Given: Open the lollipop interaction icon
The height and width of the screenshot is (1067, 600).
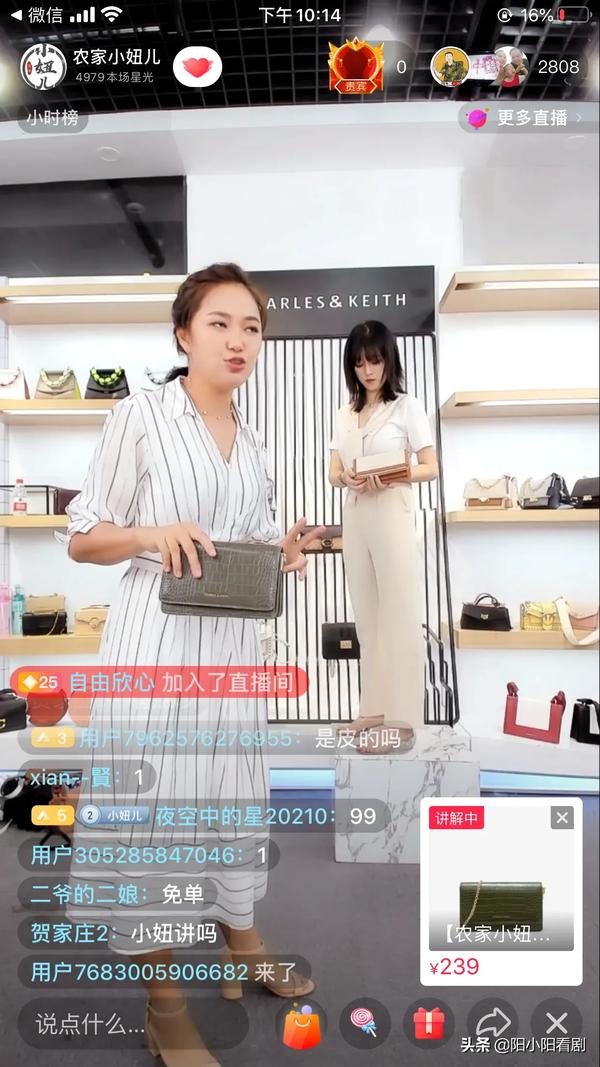Looking at the screenshot, I should click(365, 1023).
